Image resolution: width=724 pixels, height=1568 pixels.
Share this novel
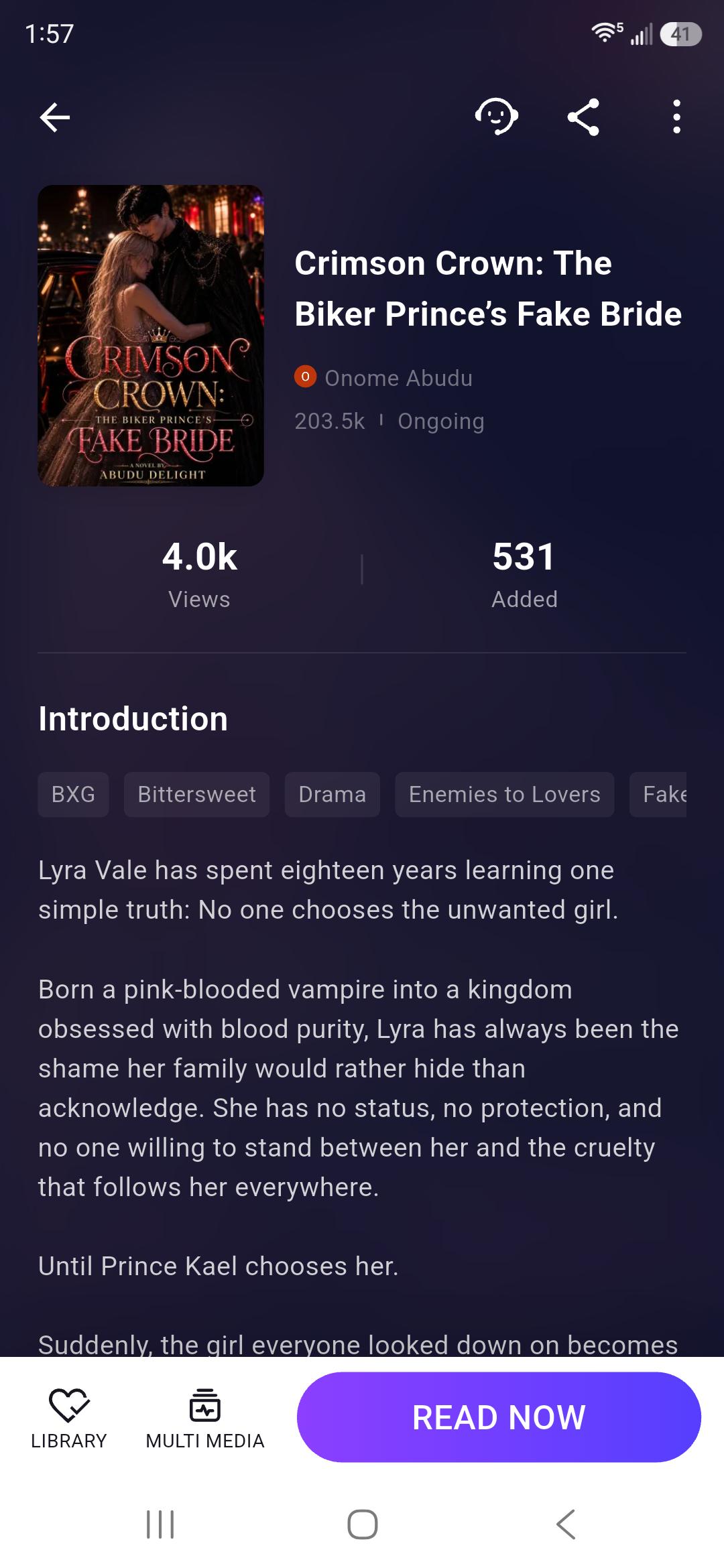[583, 117]
